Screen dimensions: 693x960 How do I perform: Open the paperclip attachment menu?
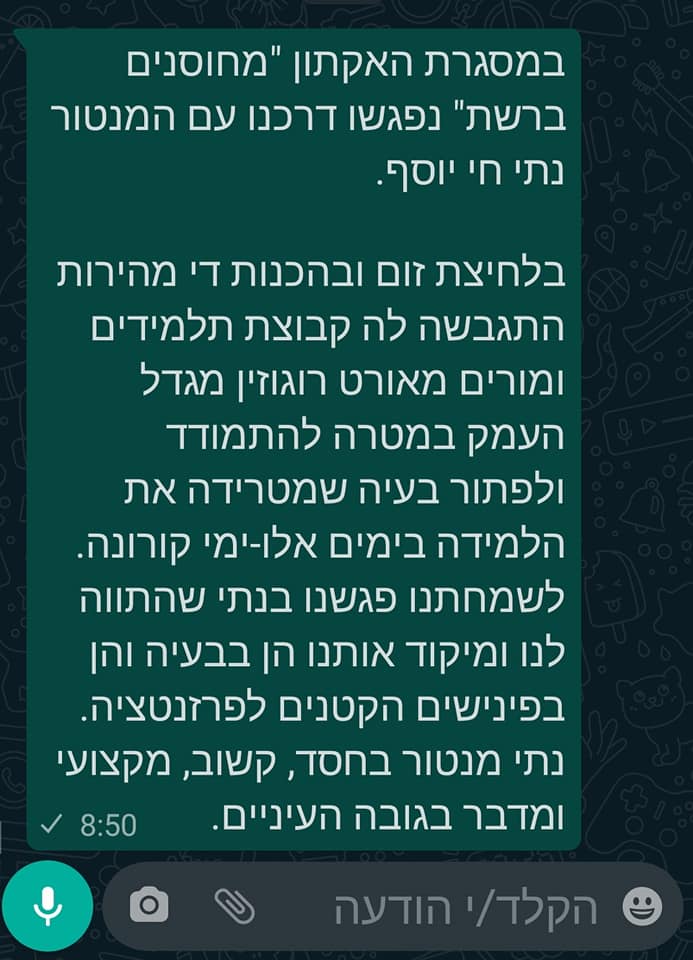(x=235, y=906)
